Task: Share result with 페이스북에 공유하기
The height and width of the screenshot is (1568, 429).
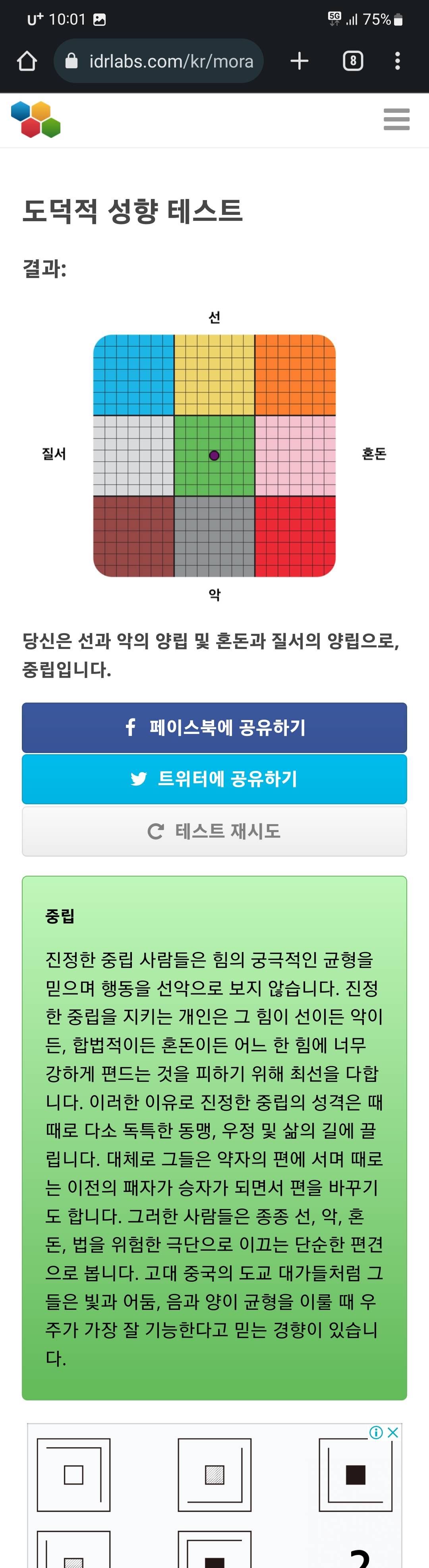Action: [214, 727]
